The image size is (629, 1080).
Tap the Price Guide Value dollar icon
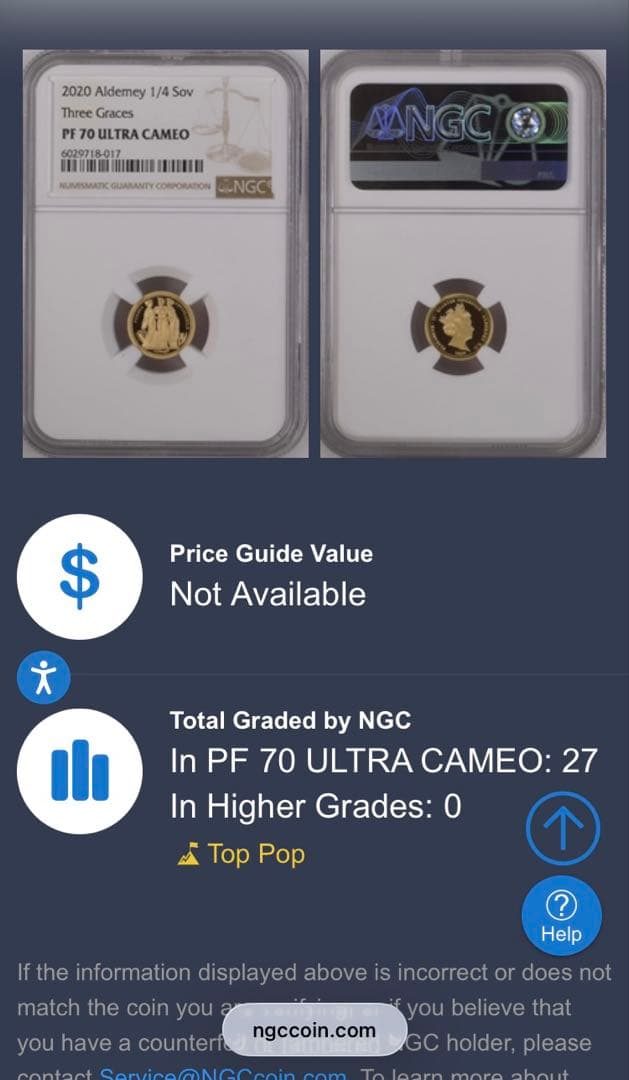point(79,577)
